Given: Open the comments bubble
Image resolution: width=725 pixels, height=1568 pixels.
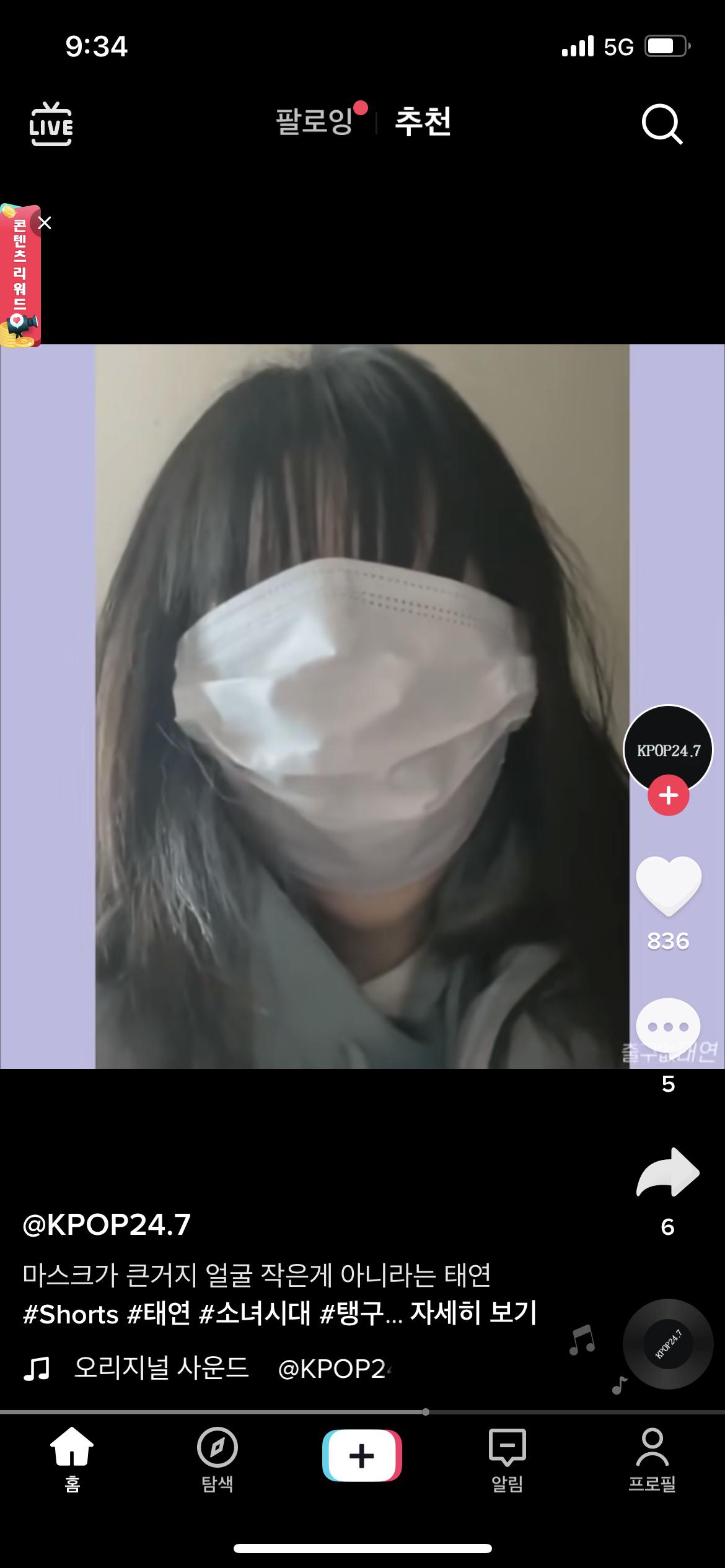Looking at the screenshot, I should tap(668, 1027).
